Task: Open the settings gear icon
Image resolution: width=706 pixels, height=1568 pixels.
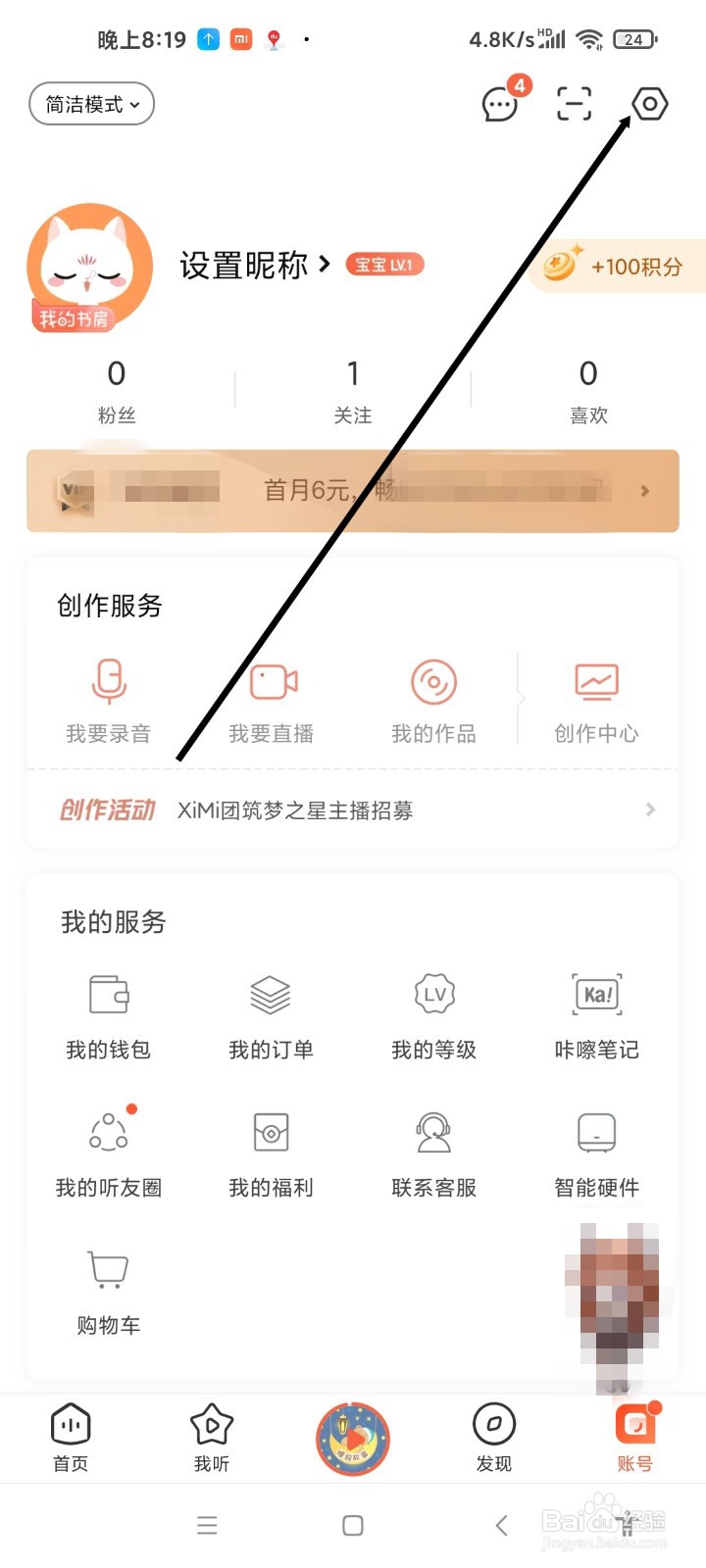Action: tap(647, 104)
